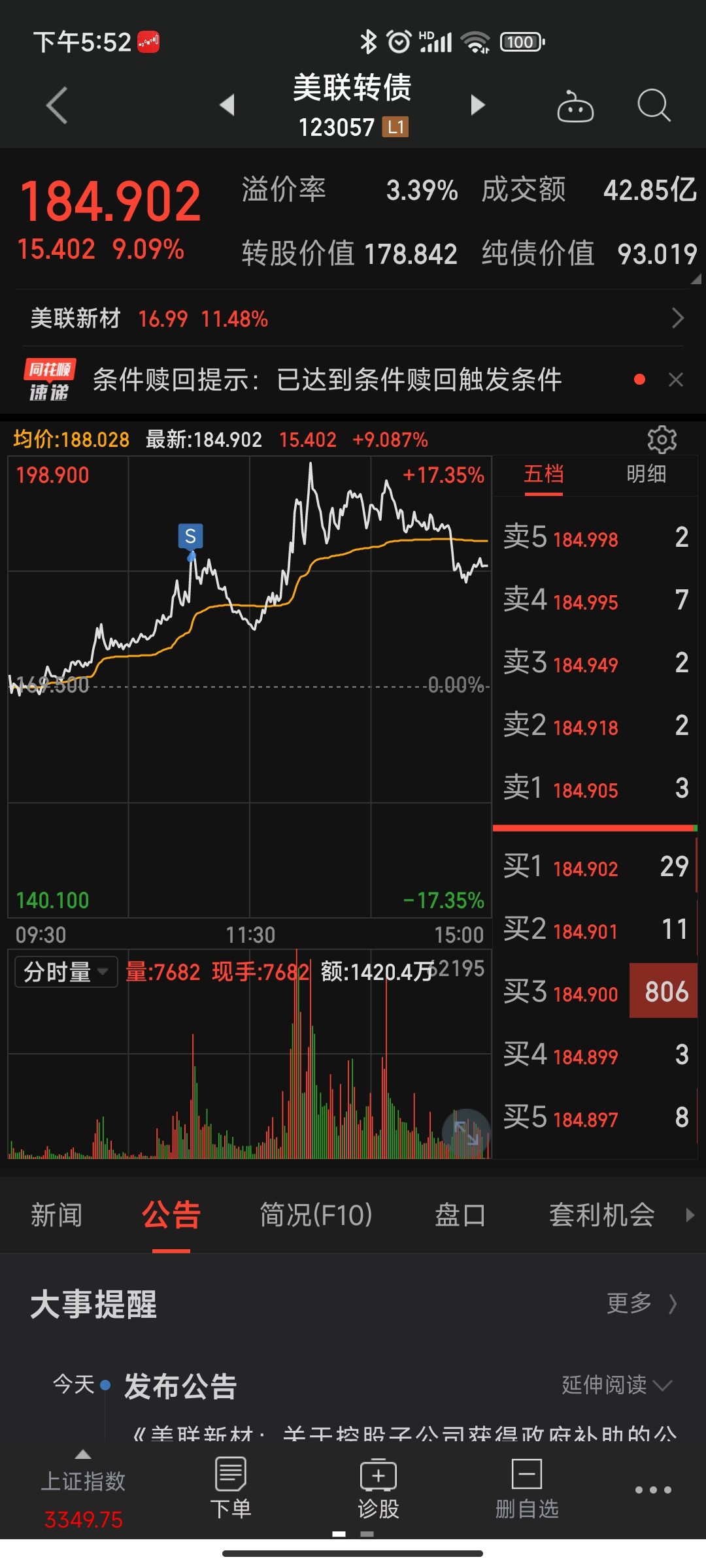Switch to the next security
Image resolution: width=706 pixels, height=1568 pixels.
point(478,105)
